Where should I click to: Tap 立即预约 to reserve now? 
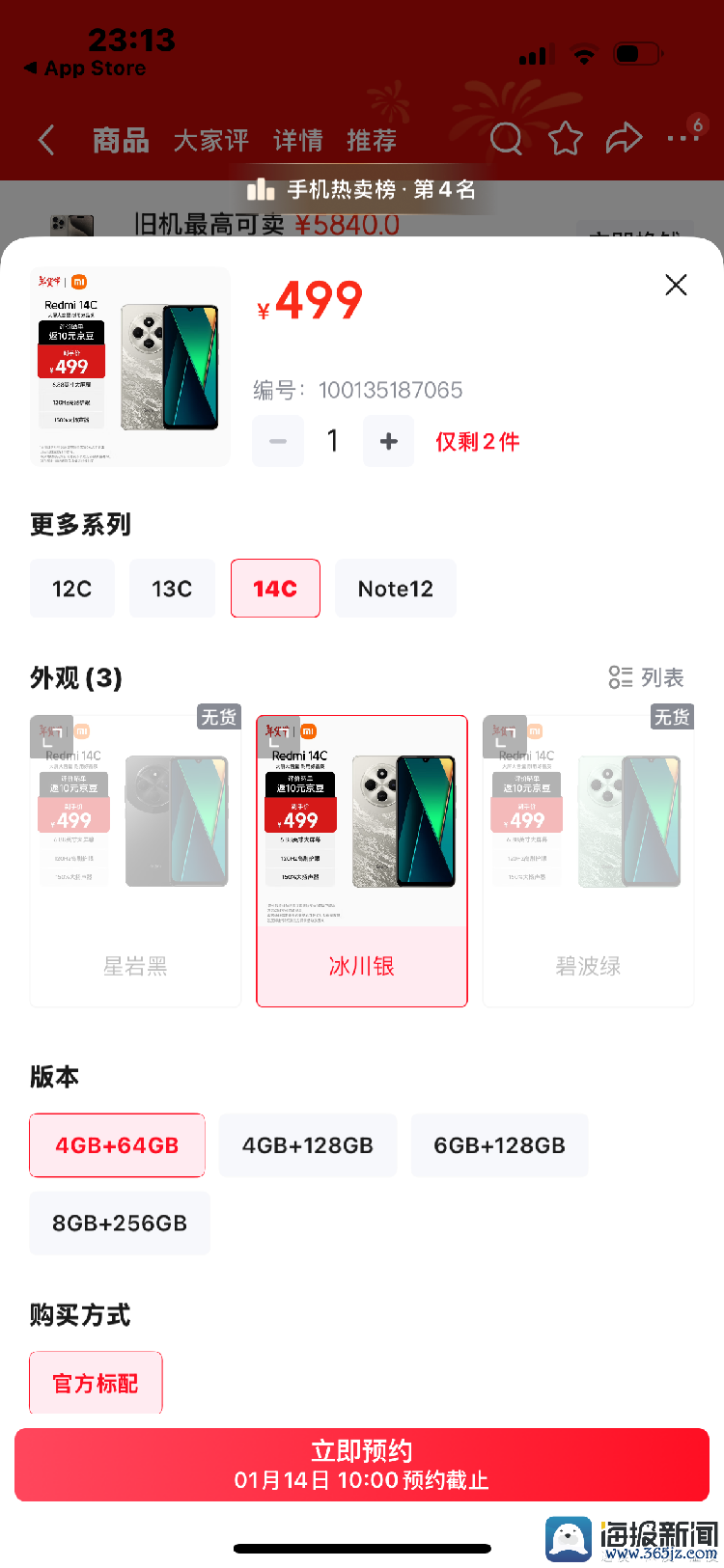[x=362, y=1464]
